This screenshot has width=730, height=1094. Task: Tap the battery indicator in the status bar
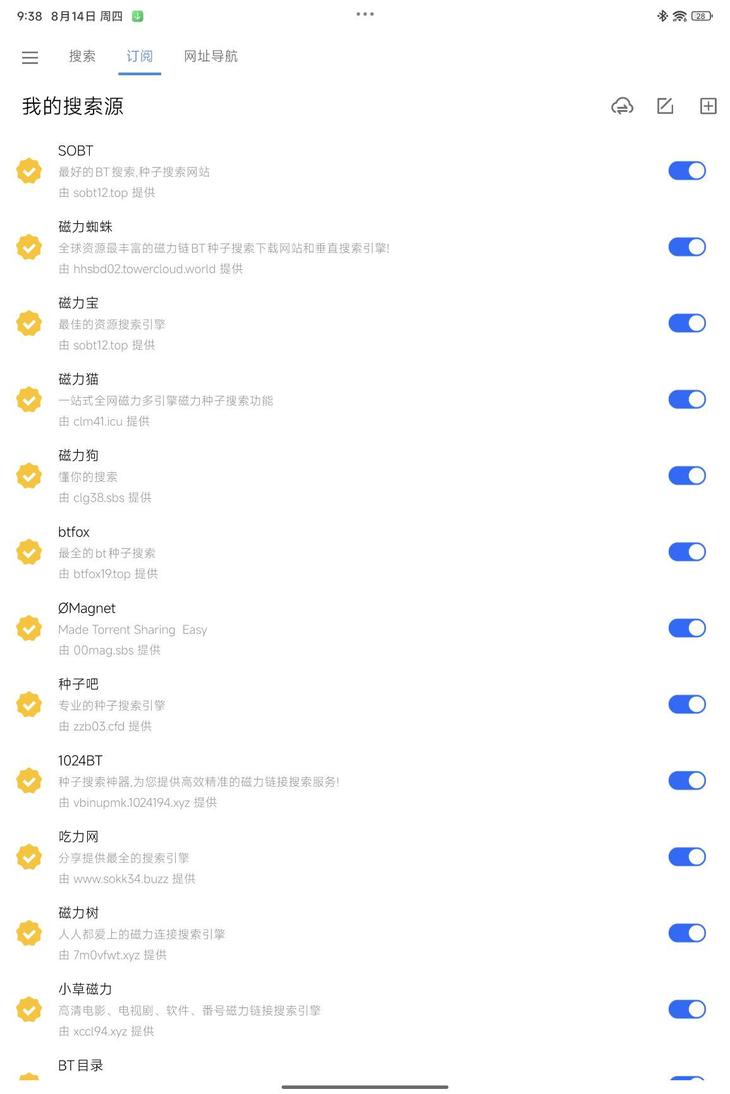click(703, 15)
